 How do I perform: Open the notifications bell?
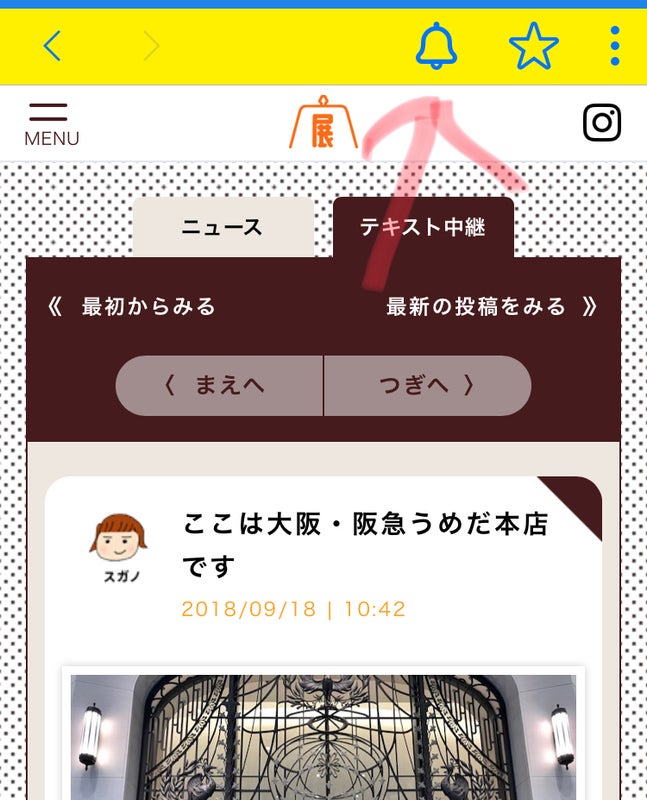click(x=436, y=46)
